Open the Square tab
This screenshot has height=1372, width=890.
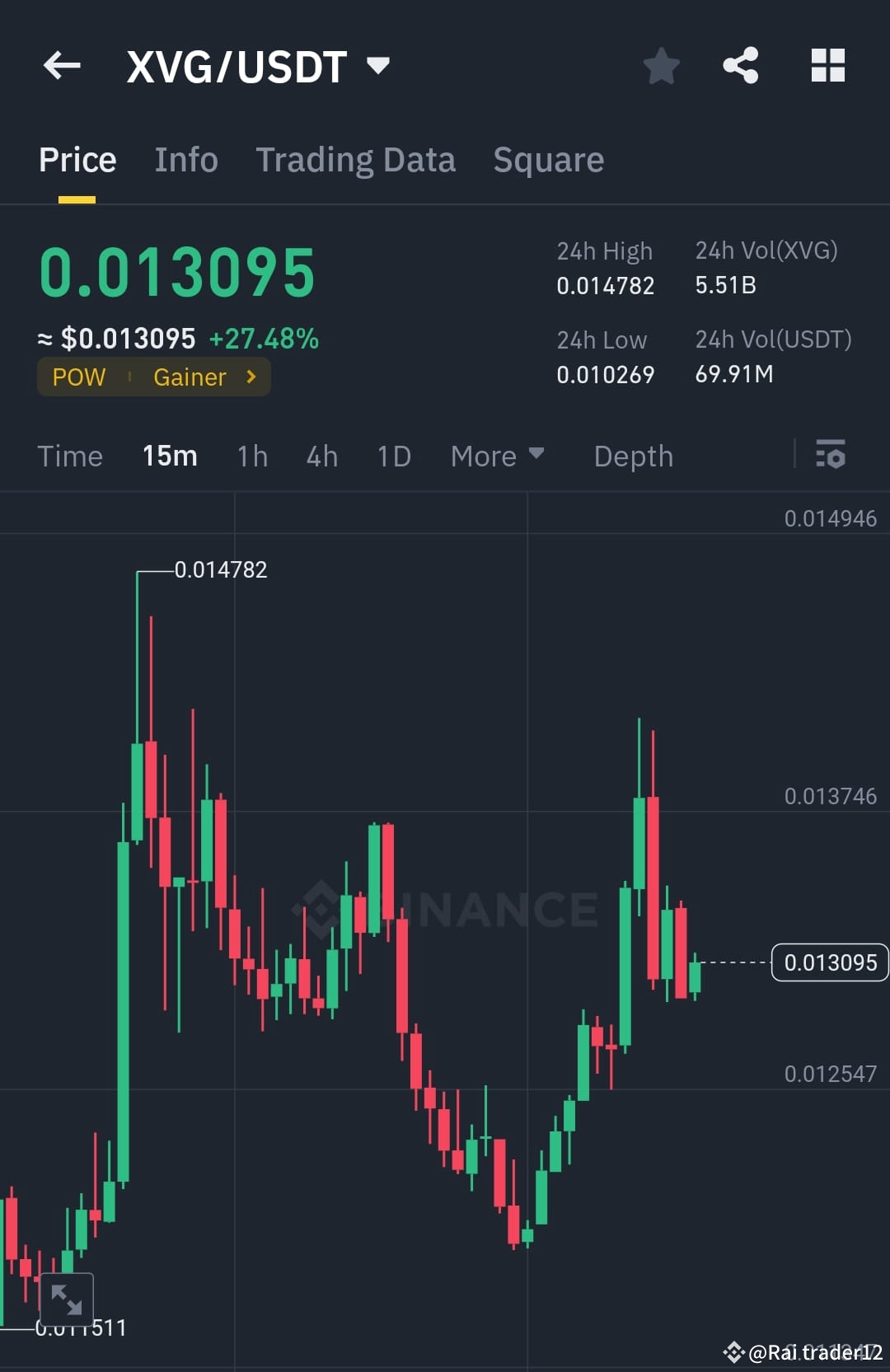click(x=548, y=159)
